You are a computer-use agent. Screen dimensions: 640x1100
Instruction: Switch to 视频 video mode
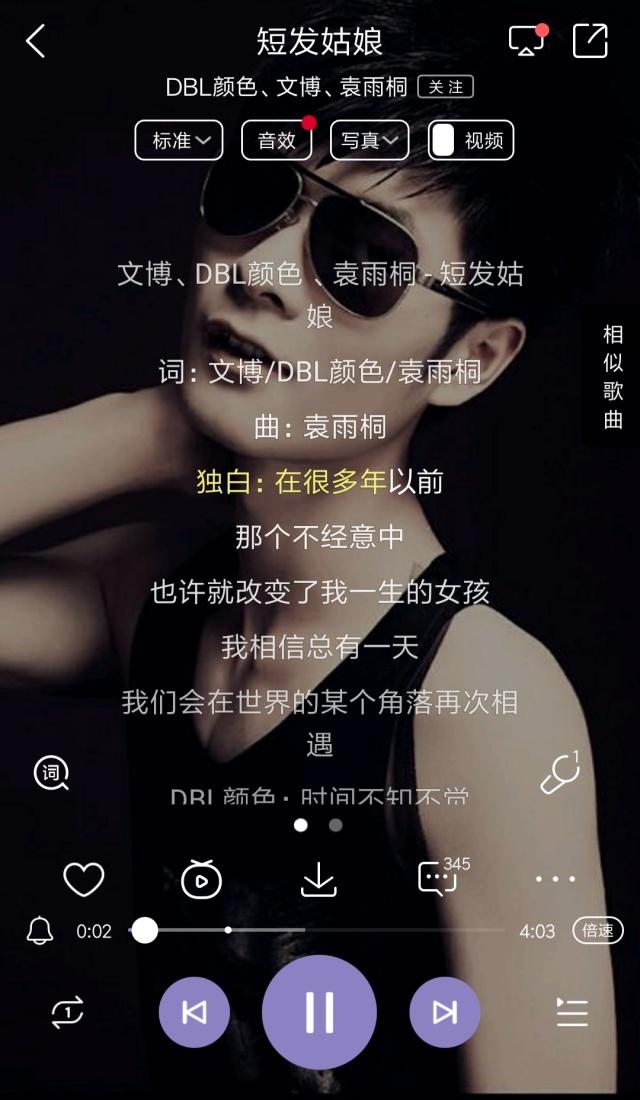tap(471, 140)
